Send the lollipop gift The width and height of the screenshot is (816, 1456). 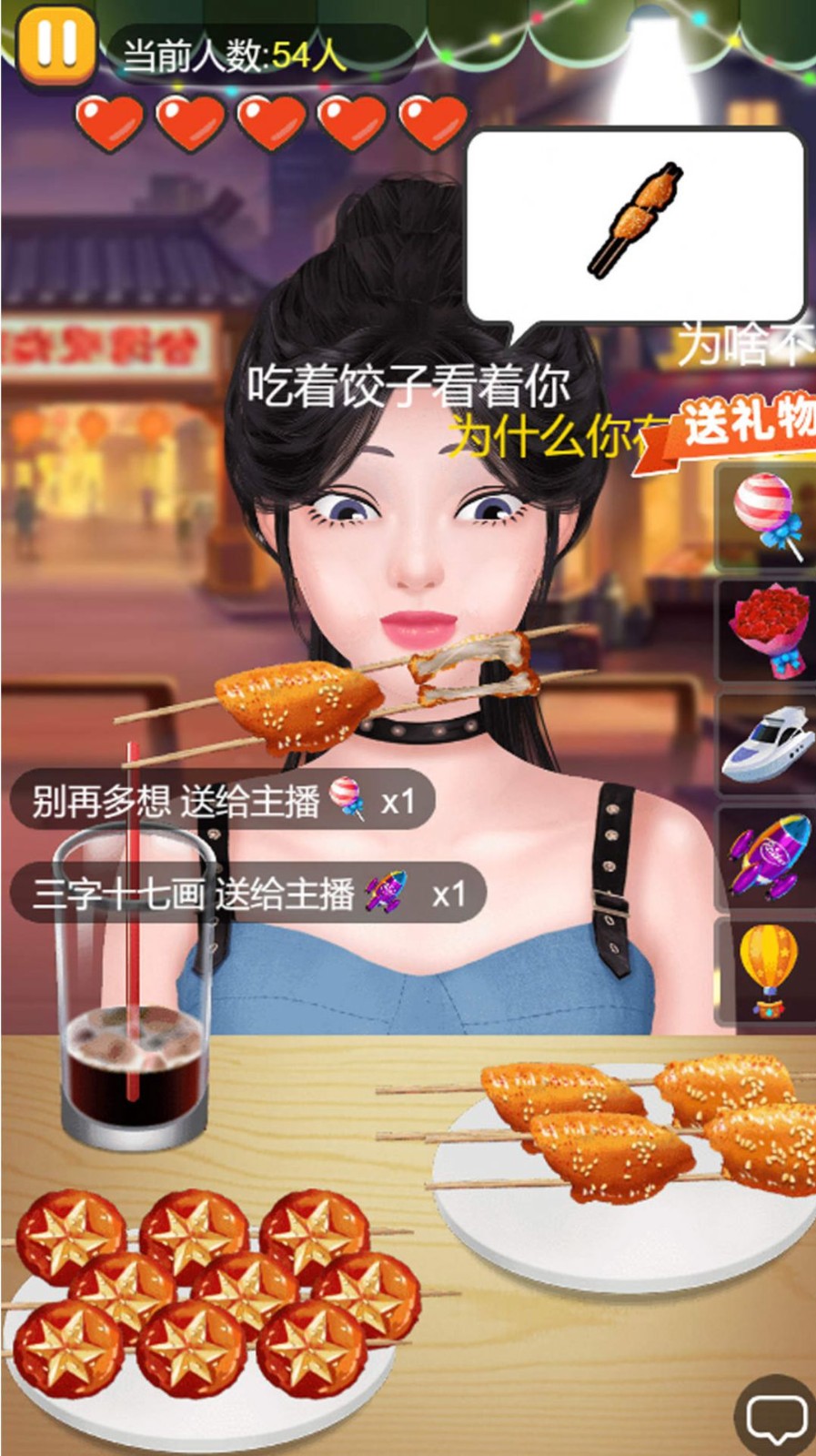[766, 516]
